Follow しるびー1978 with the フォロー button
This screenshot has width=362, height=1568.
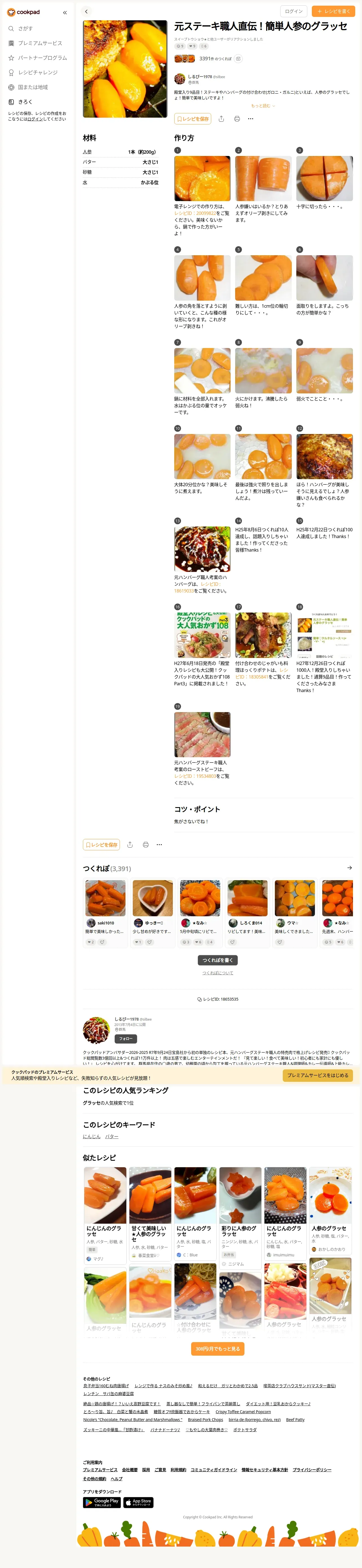[125, 1039]
